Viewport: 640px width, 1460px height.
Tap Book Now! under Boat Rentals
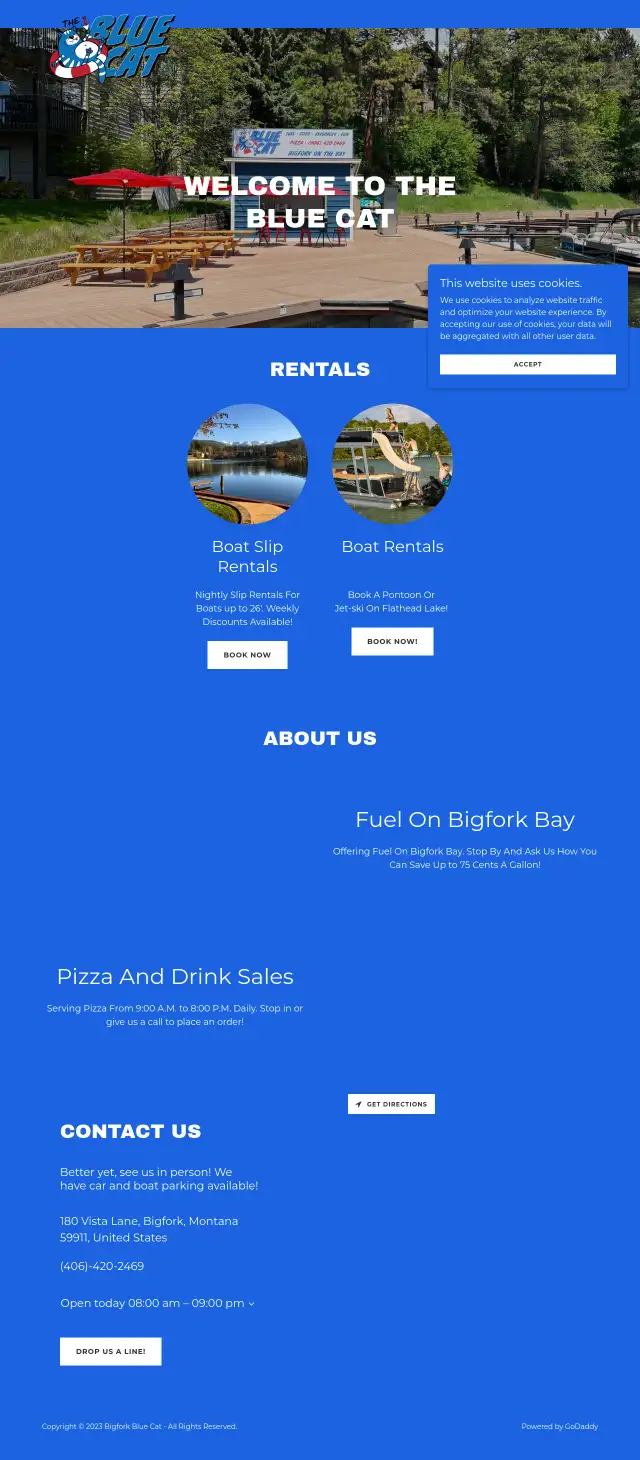392,642
